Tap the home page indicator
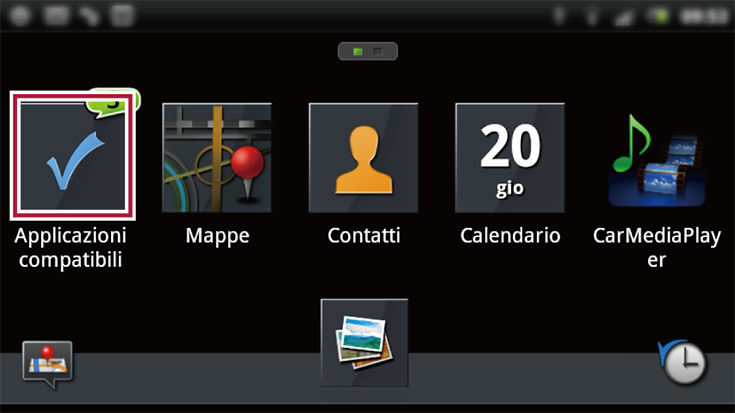This screenshot has height=413, width=735. [x=367, y=50]
